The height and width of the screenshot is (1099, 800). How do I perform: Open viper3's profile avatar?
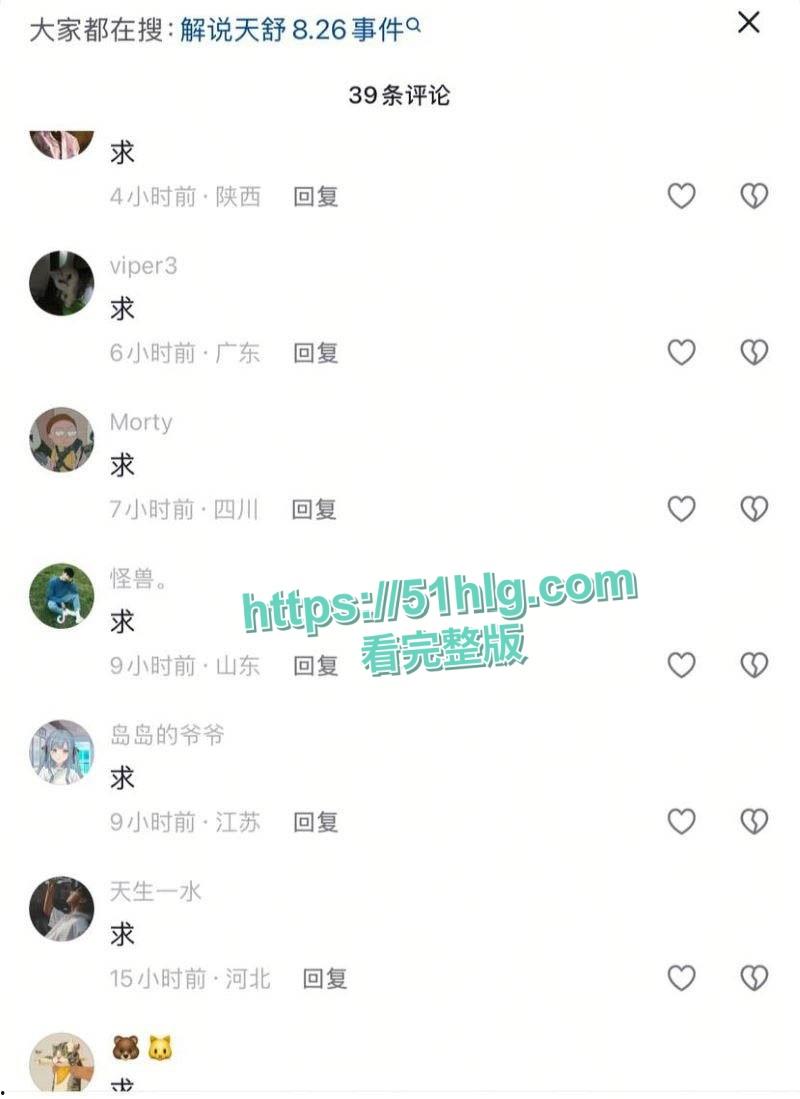click(62, 283)
